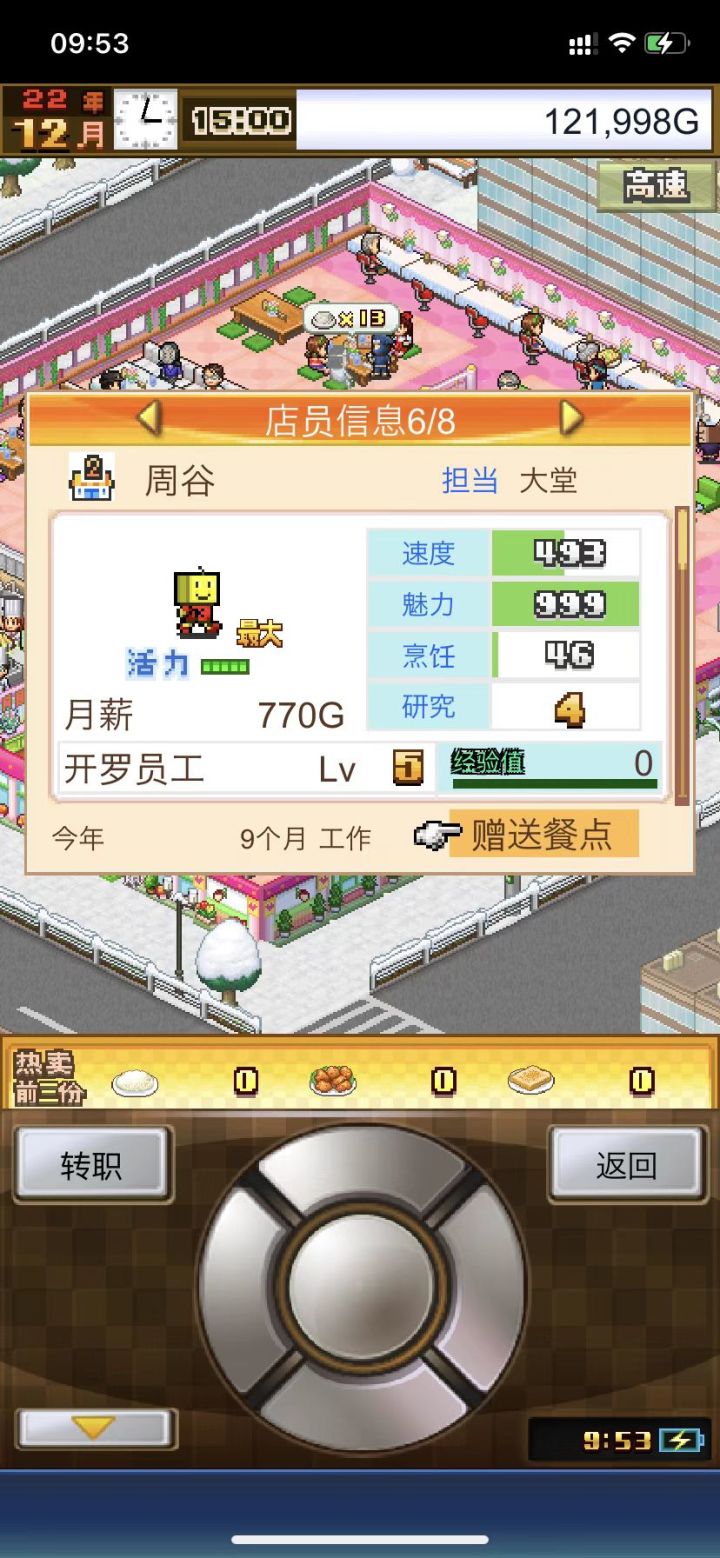Viewport: 720px width, 1558px height.
Task: Tap the staff character sprite in the panel
Action: (196, 600)
